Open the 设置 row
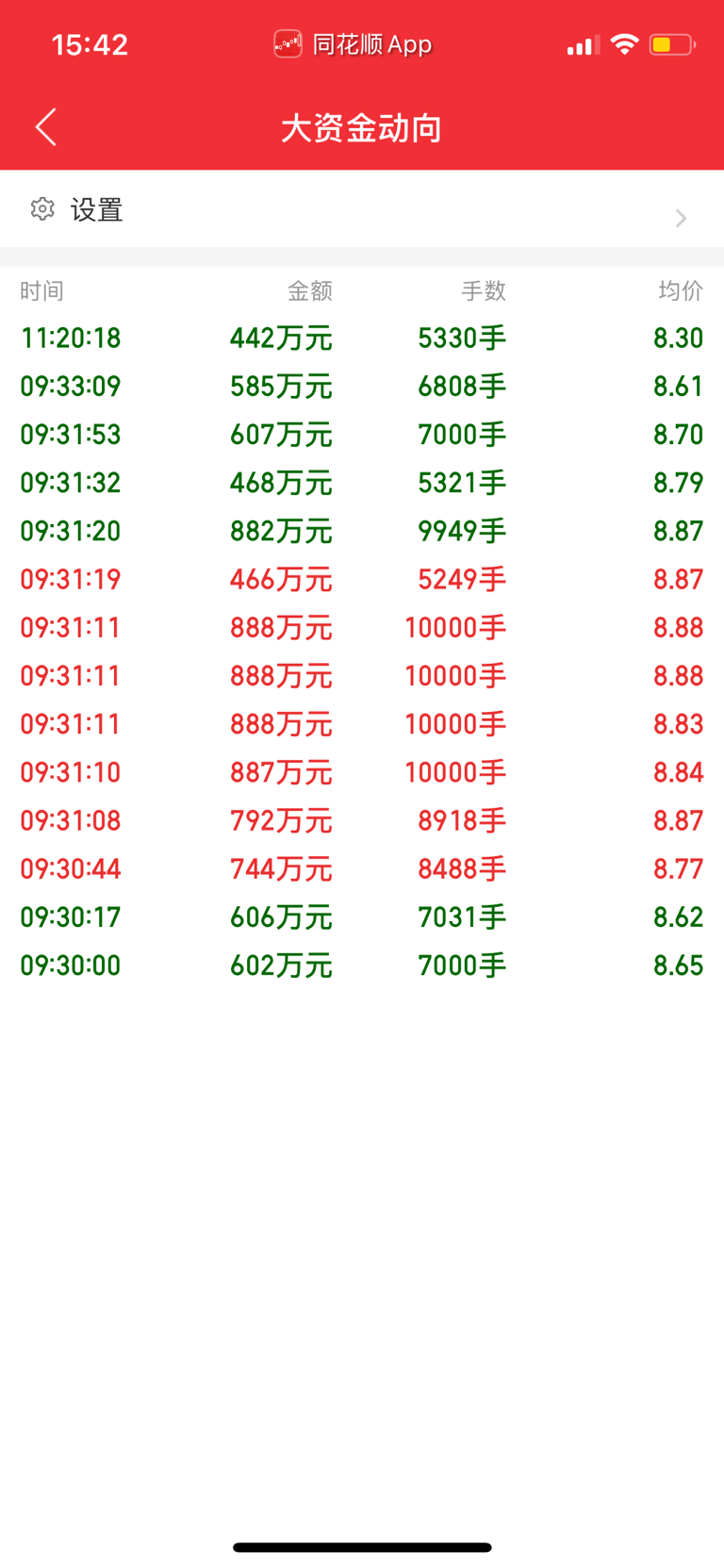The height and width of the screenshot is (1568, 724). (x=361, y=210)
